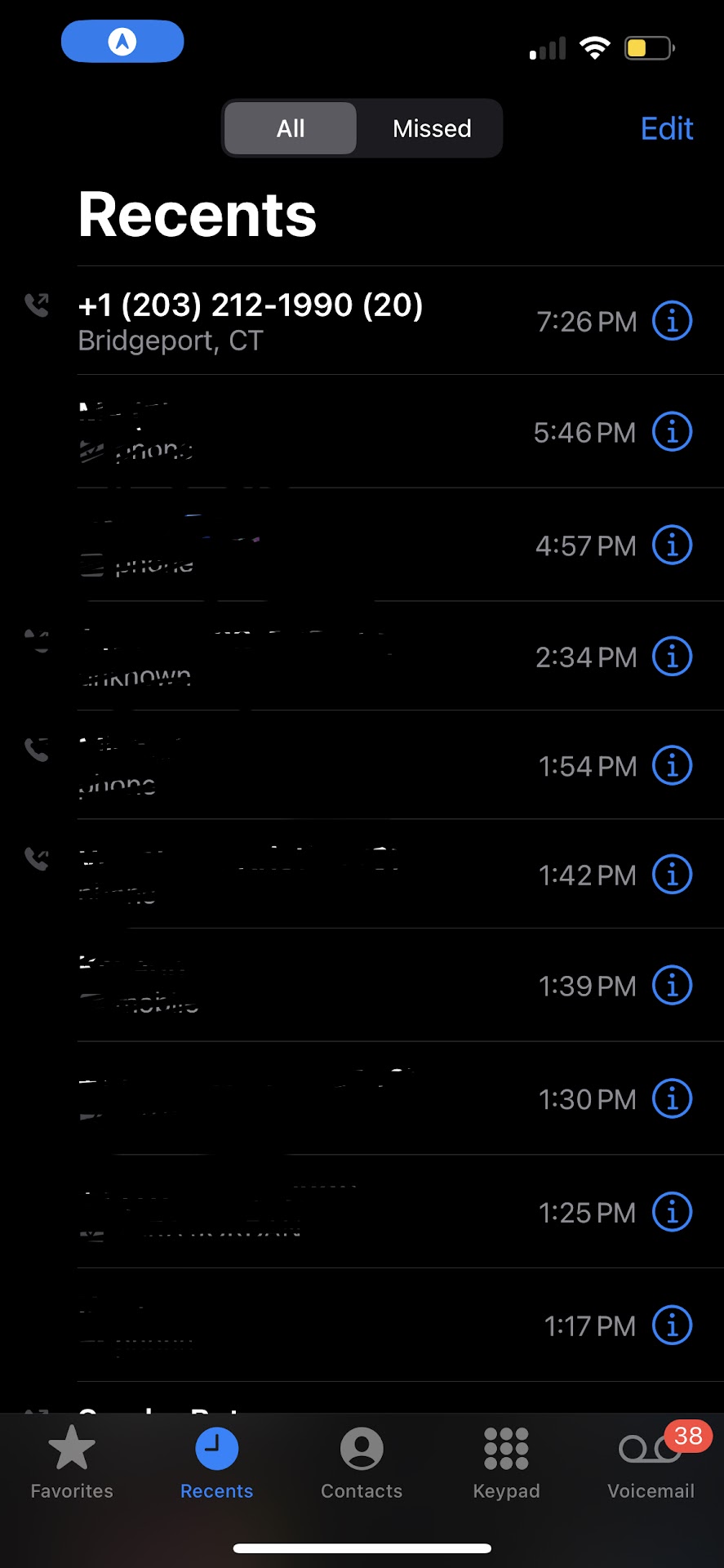Screen dimensions: 724x1568
Task: Select the All calls segment
Action: pos(291,128)
